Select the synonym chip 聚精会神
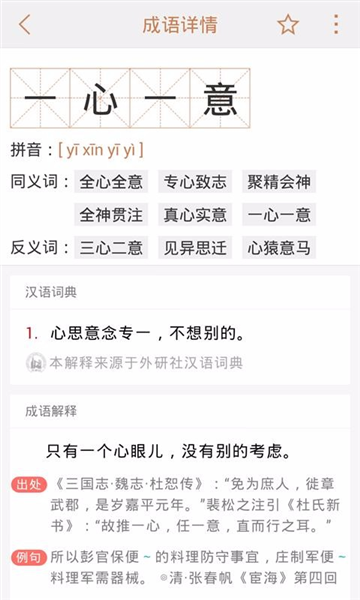The image size is (360, 600). 279,181
